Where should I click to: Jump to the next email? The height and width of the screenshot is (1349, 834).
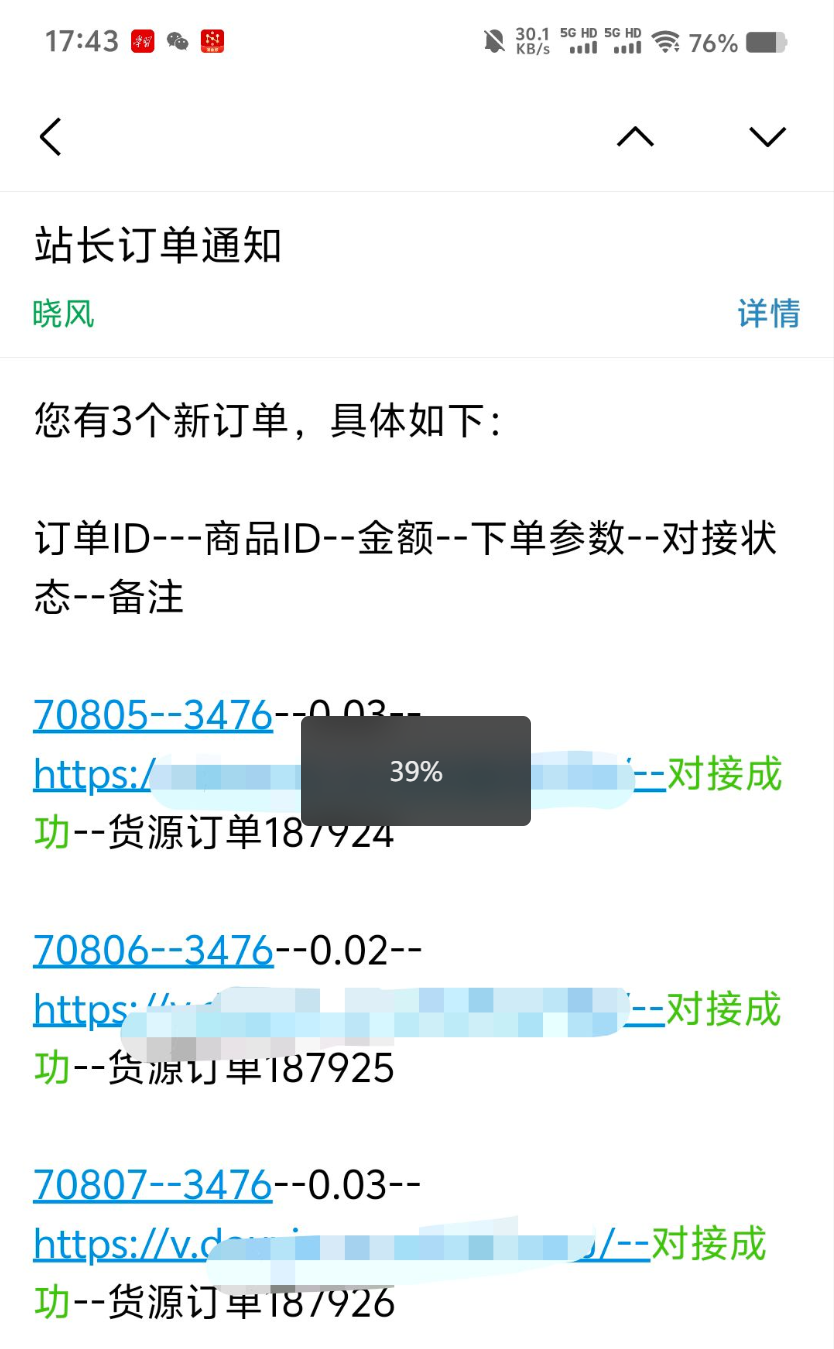click(767, 137)
